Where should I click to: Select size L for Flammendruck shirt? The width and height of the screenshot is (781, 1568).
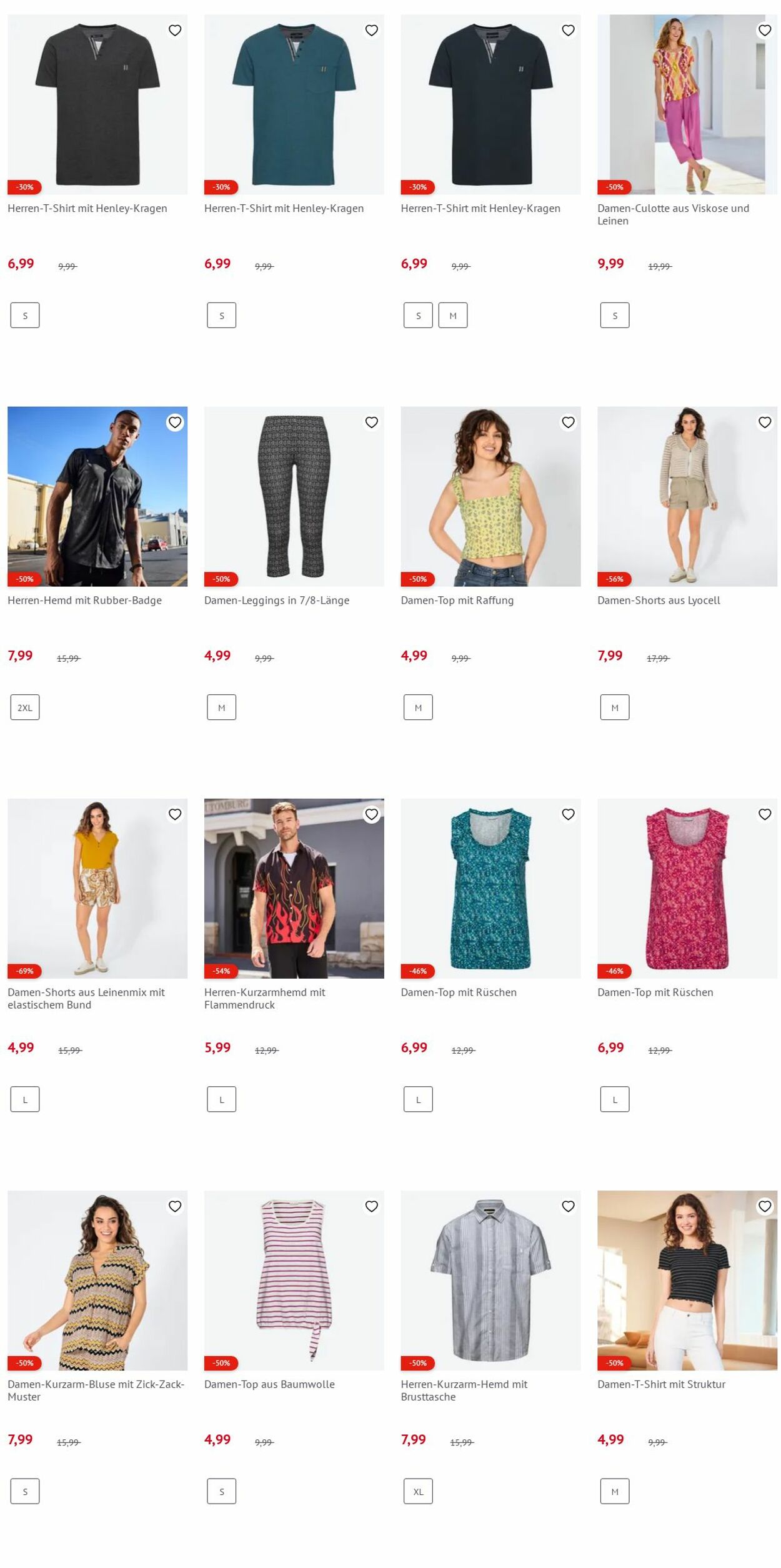pos(221,1099)
